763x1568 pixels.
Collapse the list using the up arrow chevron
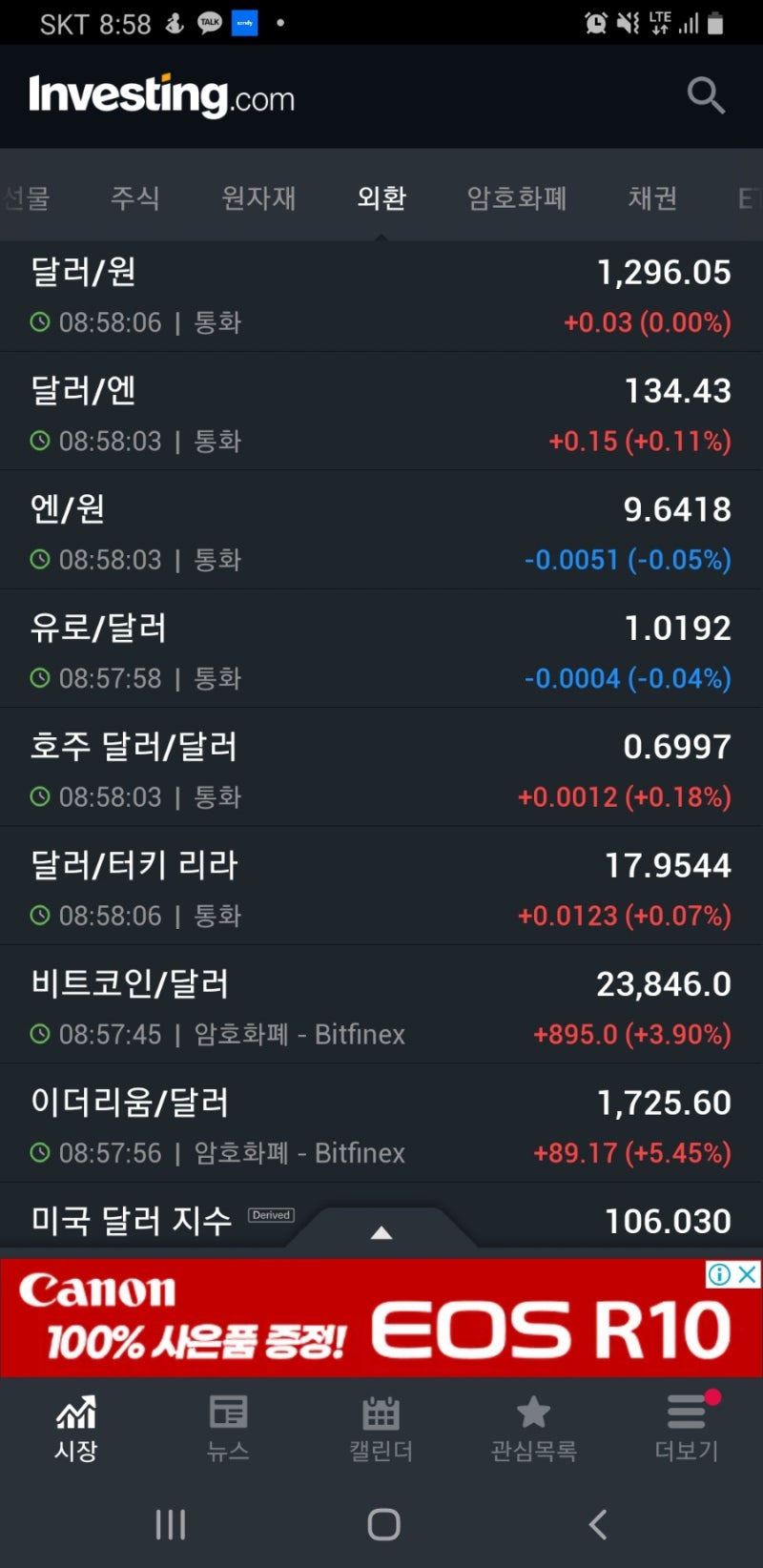[381, 1231]
